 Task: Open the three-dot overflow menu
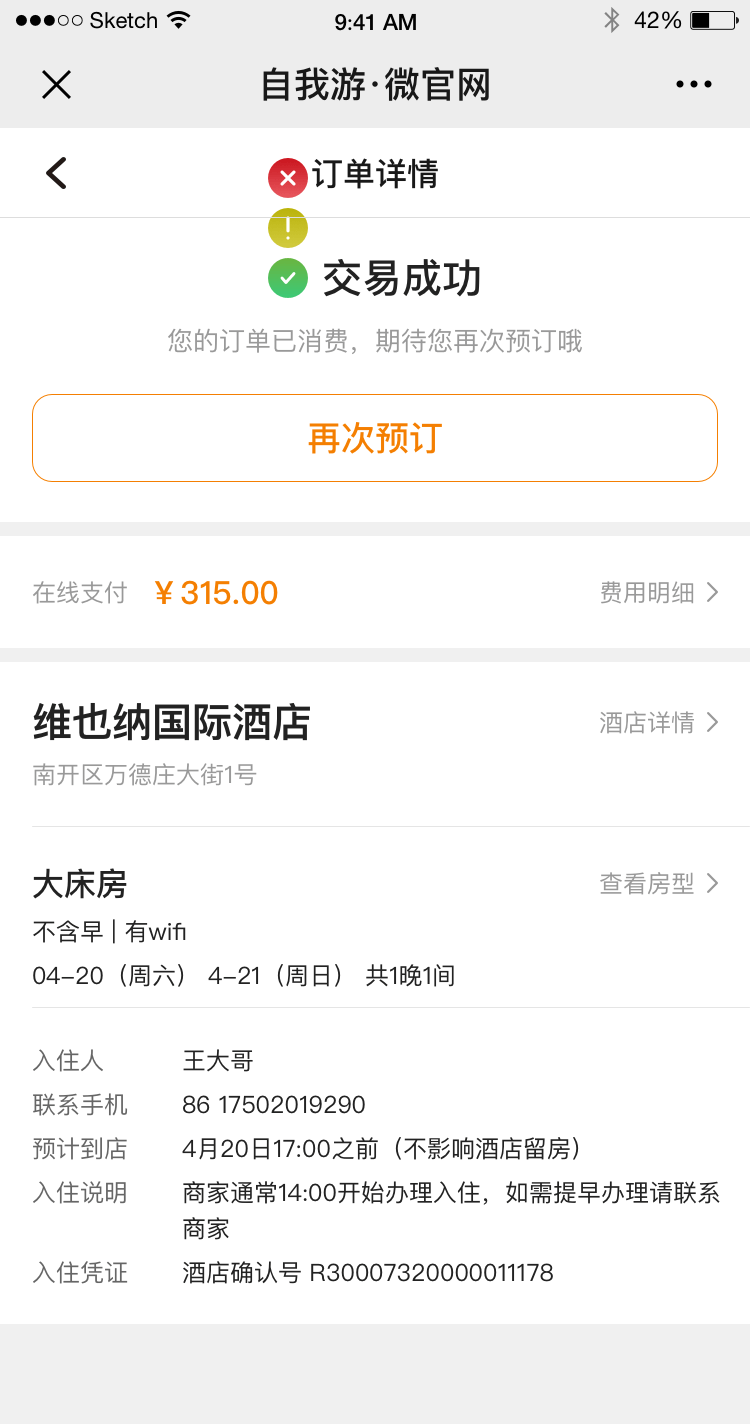(693, 85)
